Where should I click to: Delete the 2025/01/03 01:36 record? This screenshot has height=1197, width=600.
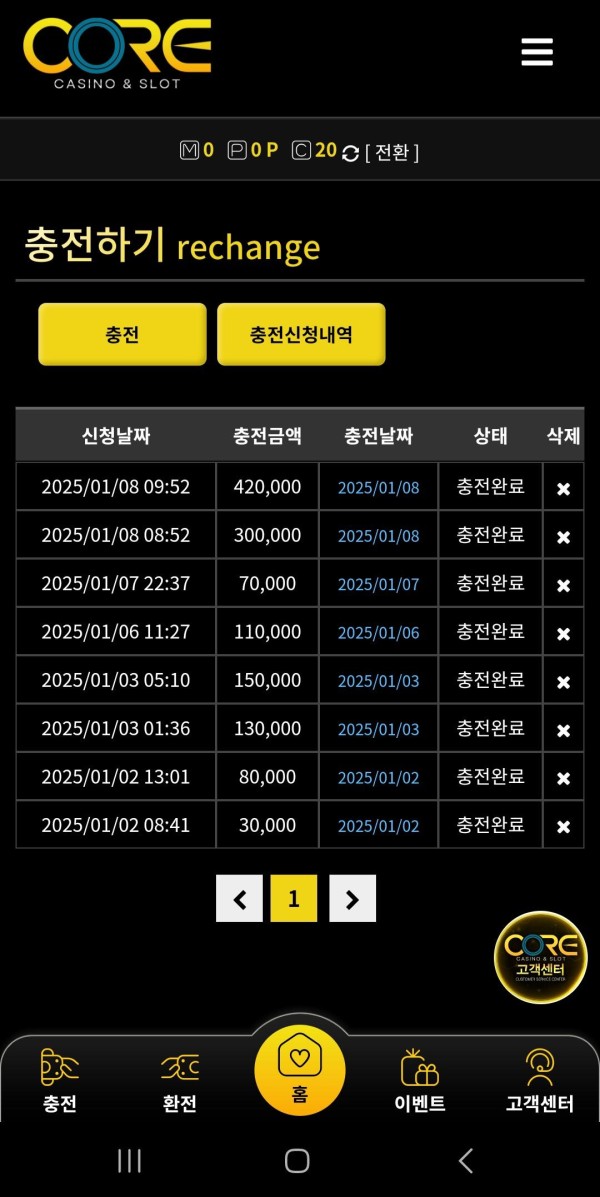pyautogui.click(x=563, y=730)
